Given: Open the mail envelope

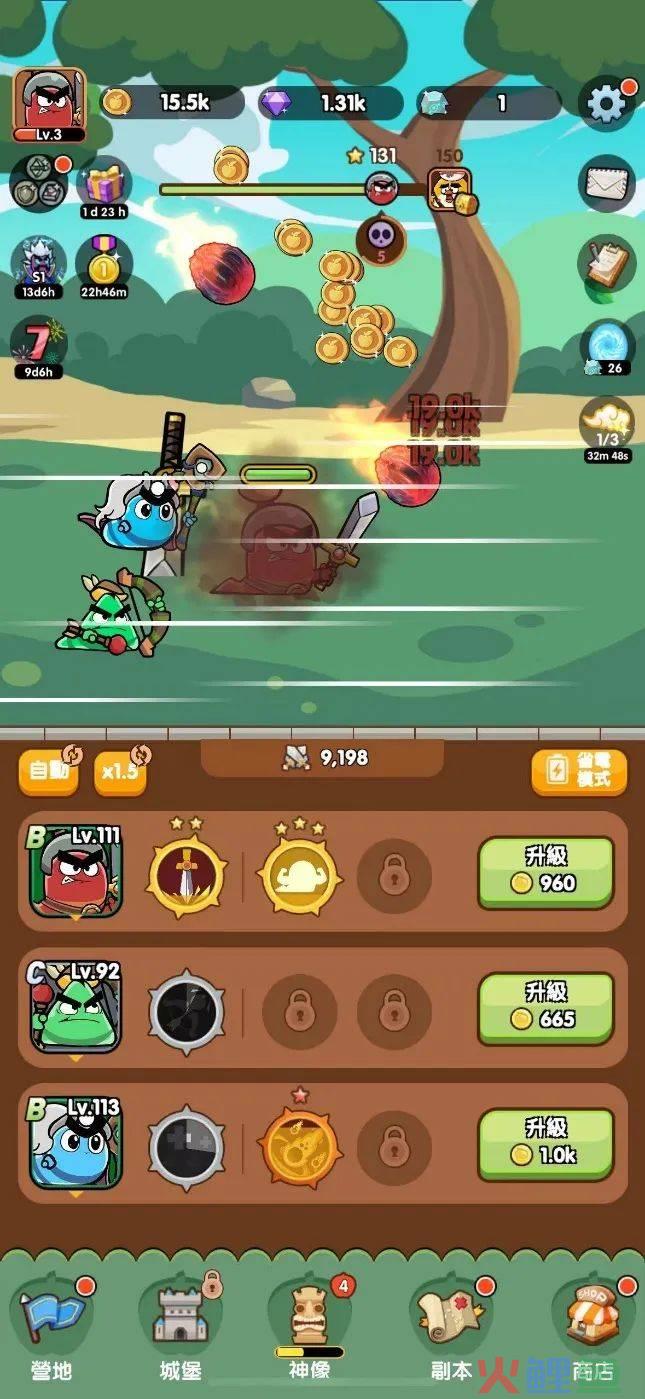Looking at the screenshot, I should (607, 183).
